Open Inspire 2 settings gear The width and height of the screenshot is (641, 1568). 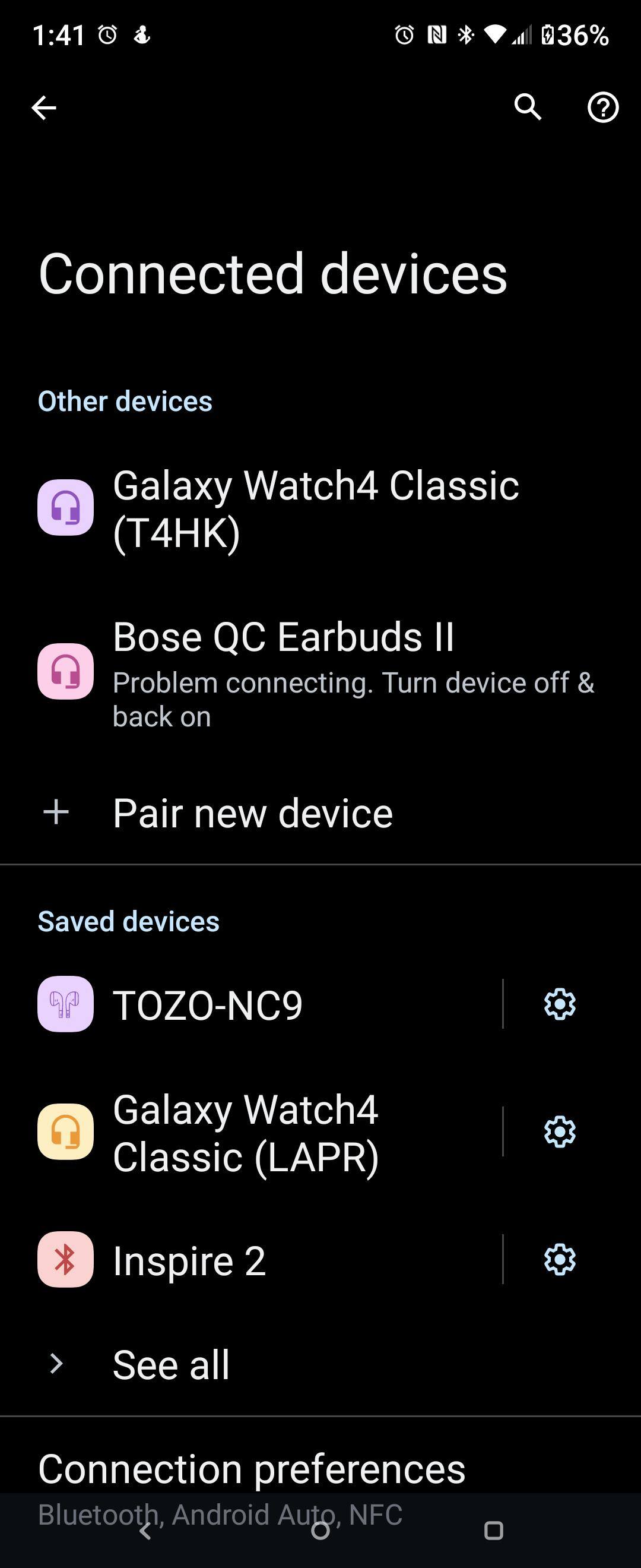point(560,1260)
